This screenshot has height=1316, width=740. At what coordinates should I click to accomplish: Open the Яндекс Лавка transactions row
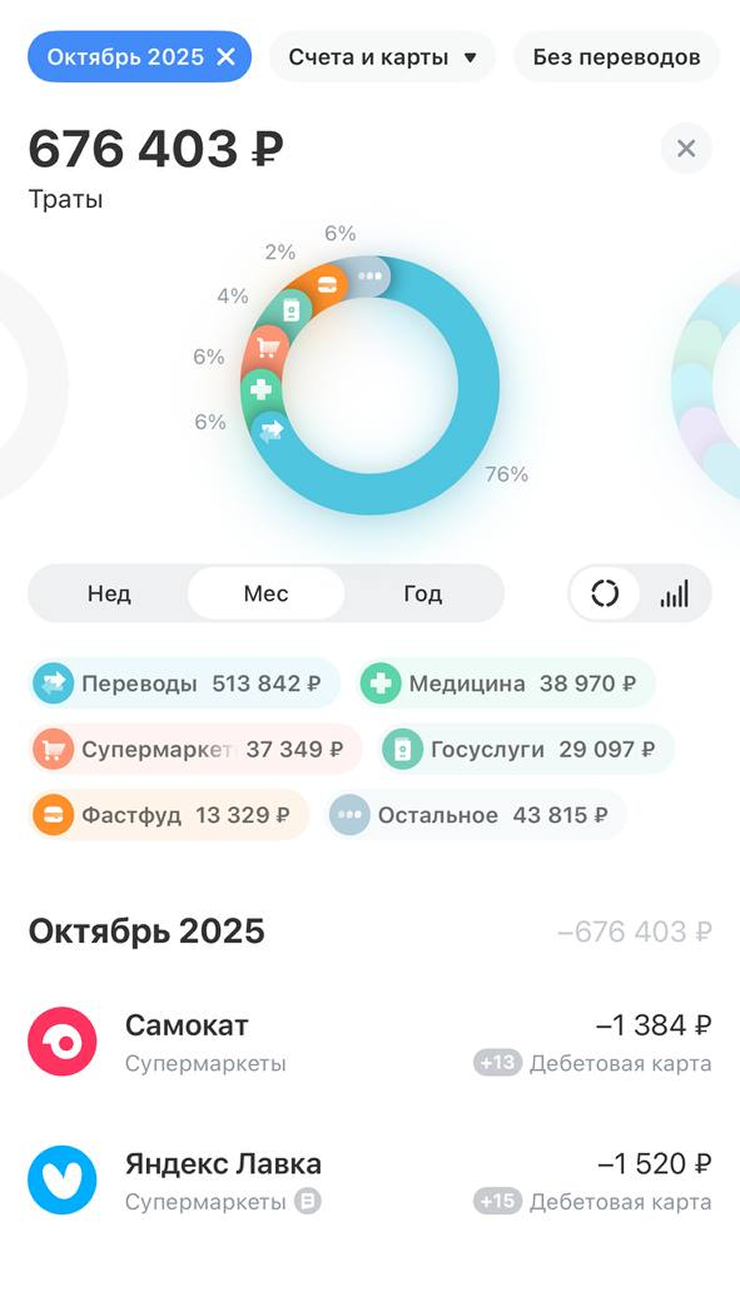tap(369, 1180)
